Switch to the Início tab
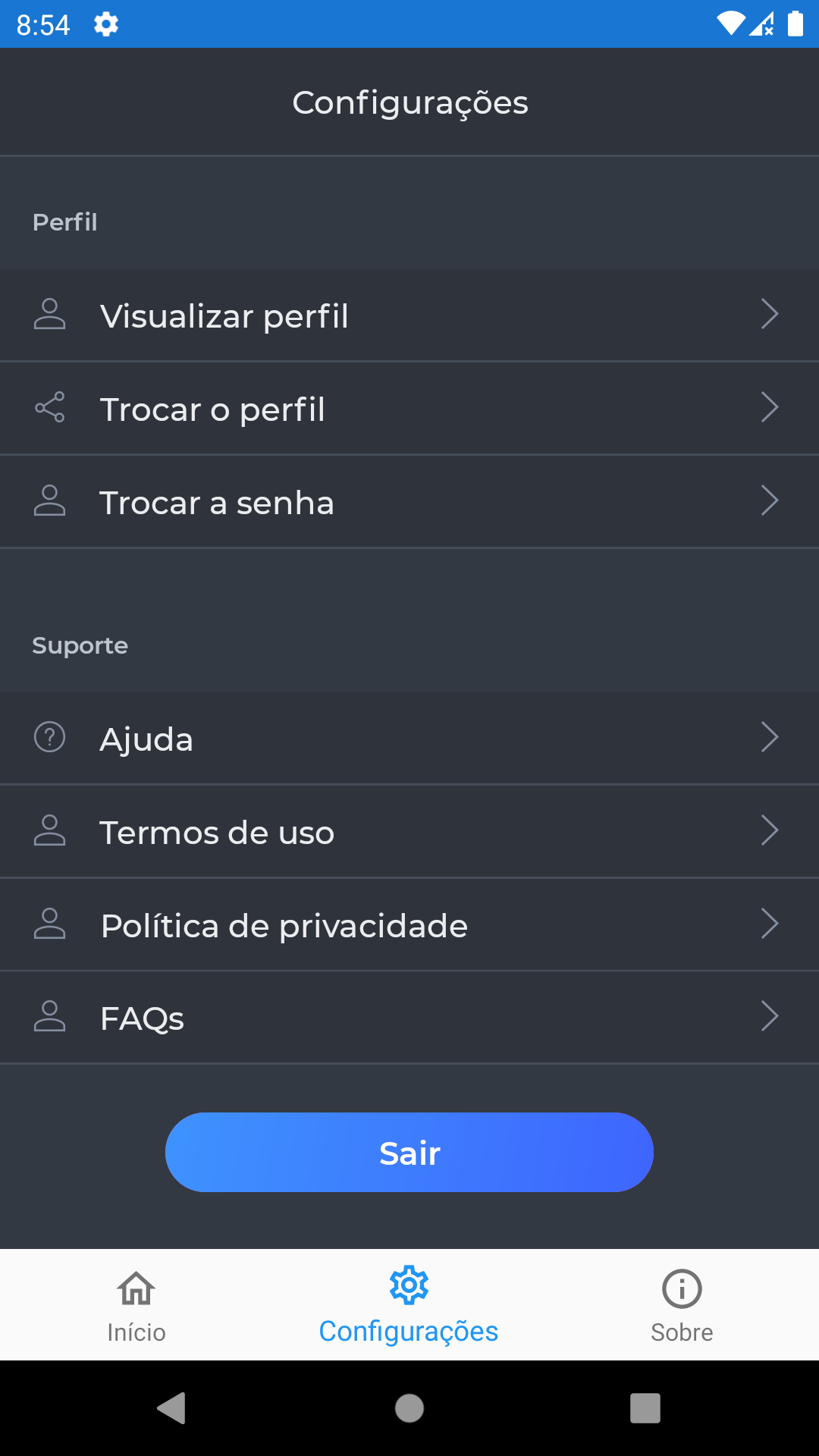This screenshot has height=1456, width=819. (136, 1305)
